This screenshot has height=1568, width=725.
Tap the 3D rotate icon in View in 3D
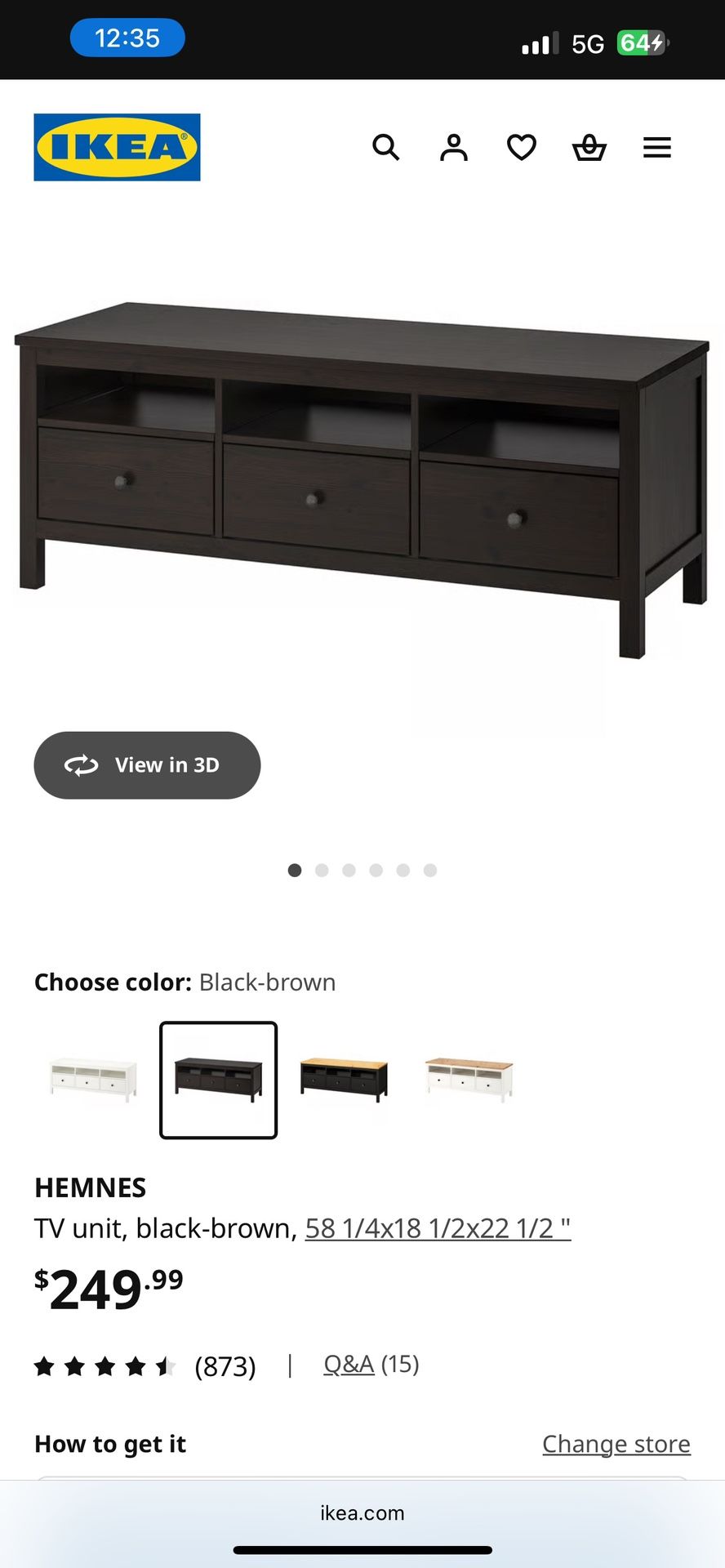pyautogui.click(x=80, y=765)
